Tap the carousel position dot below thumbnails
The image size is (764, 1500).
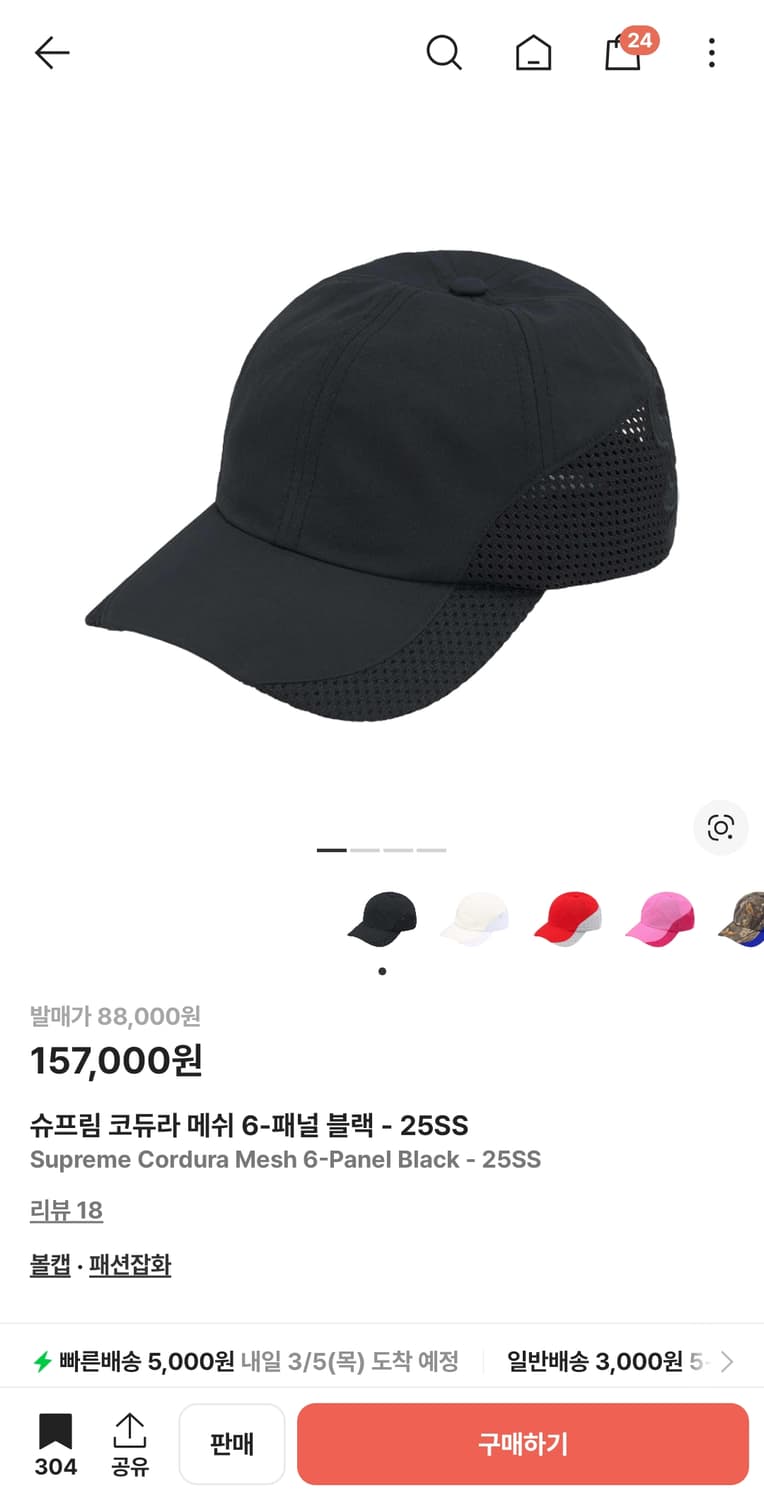[x=381, y=970]
